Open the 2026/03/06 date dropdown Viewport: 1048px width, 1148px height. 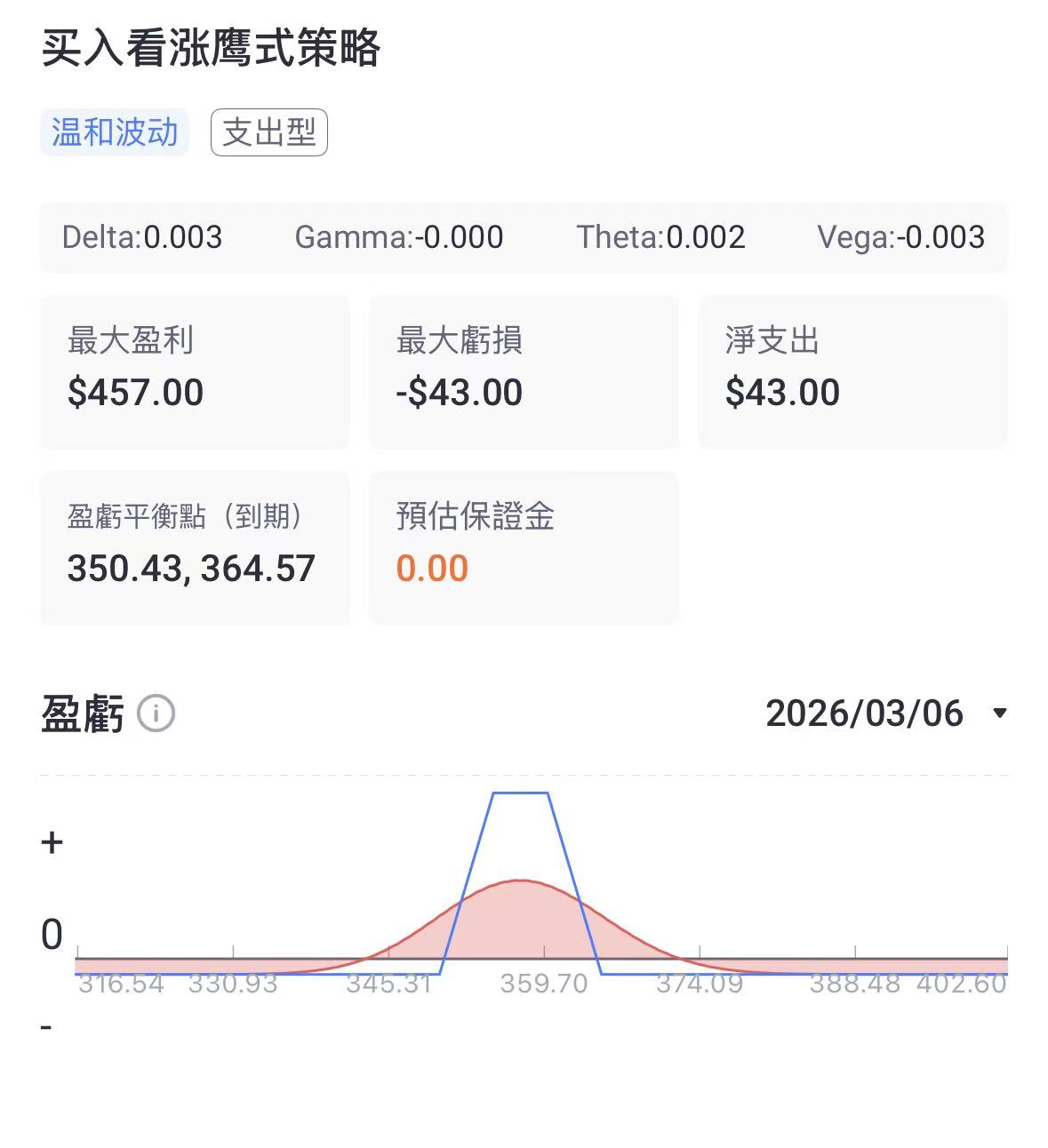point(886,714)
